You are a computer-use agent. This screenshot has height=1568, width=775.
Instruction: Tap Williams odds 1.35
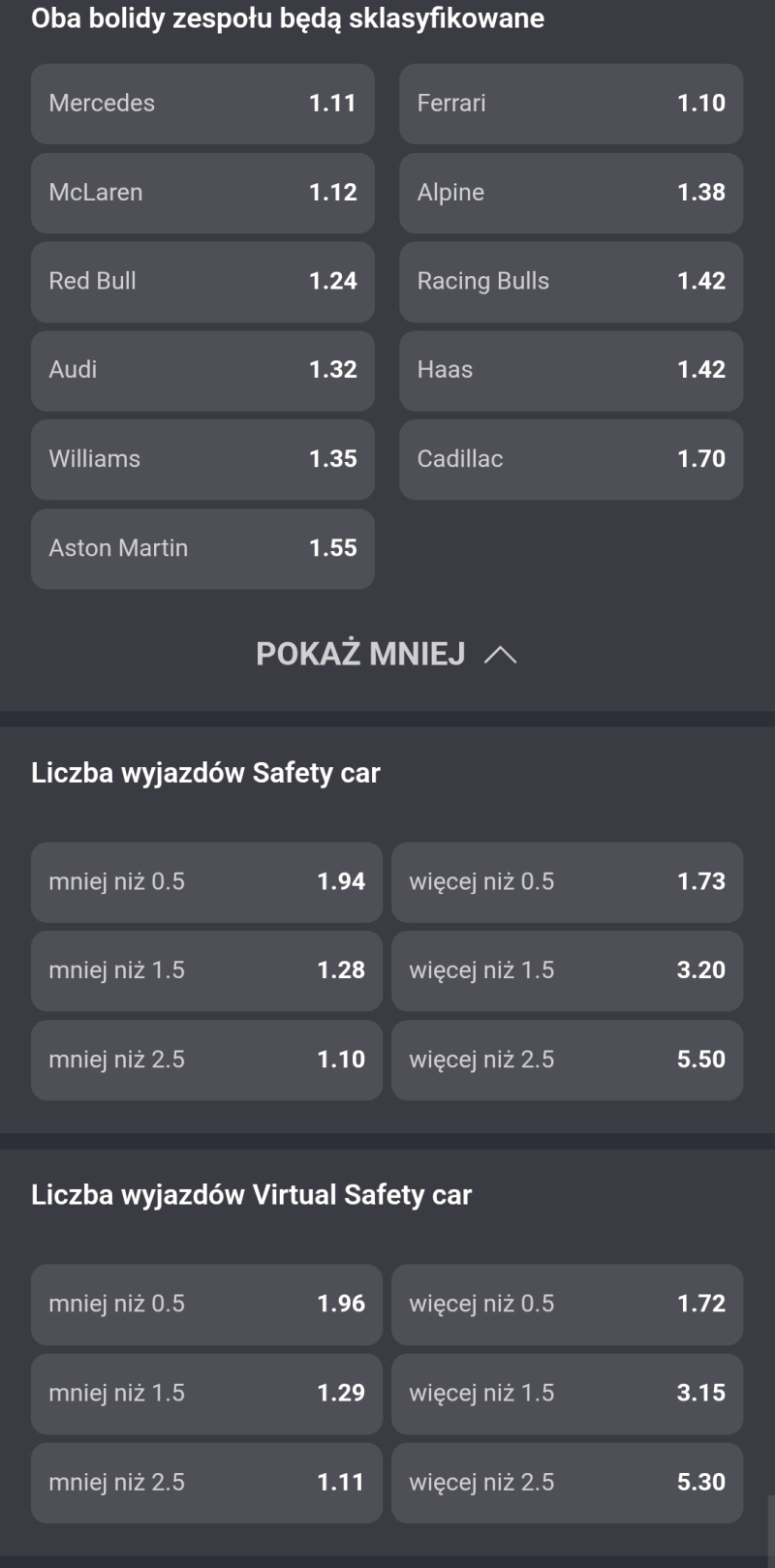202,460
